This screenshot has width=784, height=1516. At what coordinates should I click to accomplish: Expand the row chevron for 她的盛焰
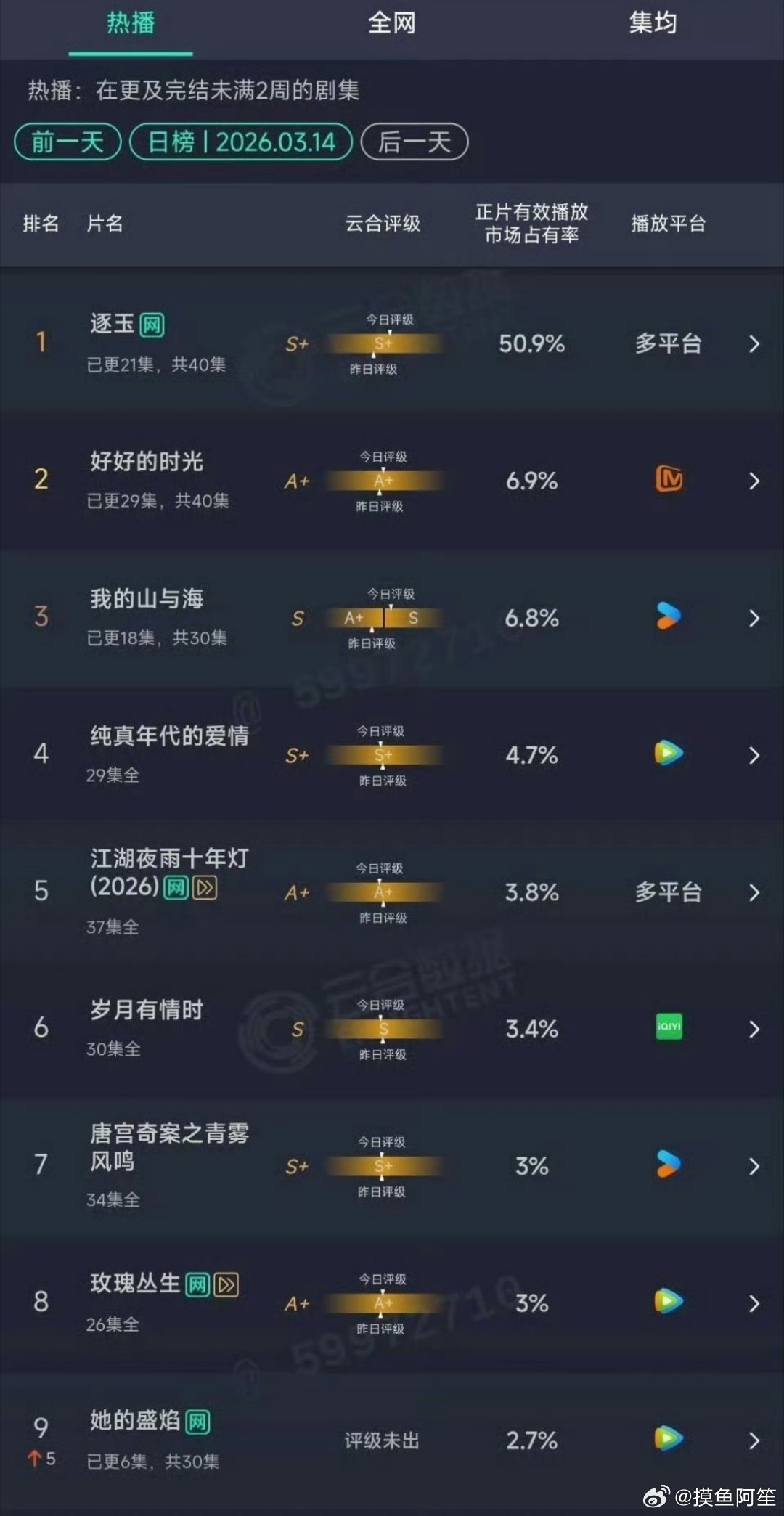pyautogui.click(x=755, y=1440)
